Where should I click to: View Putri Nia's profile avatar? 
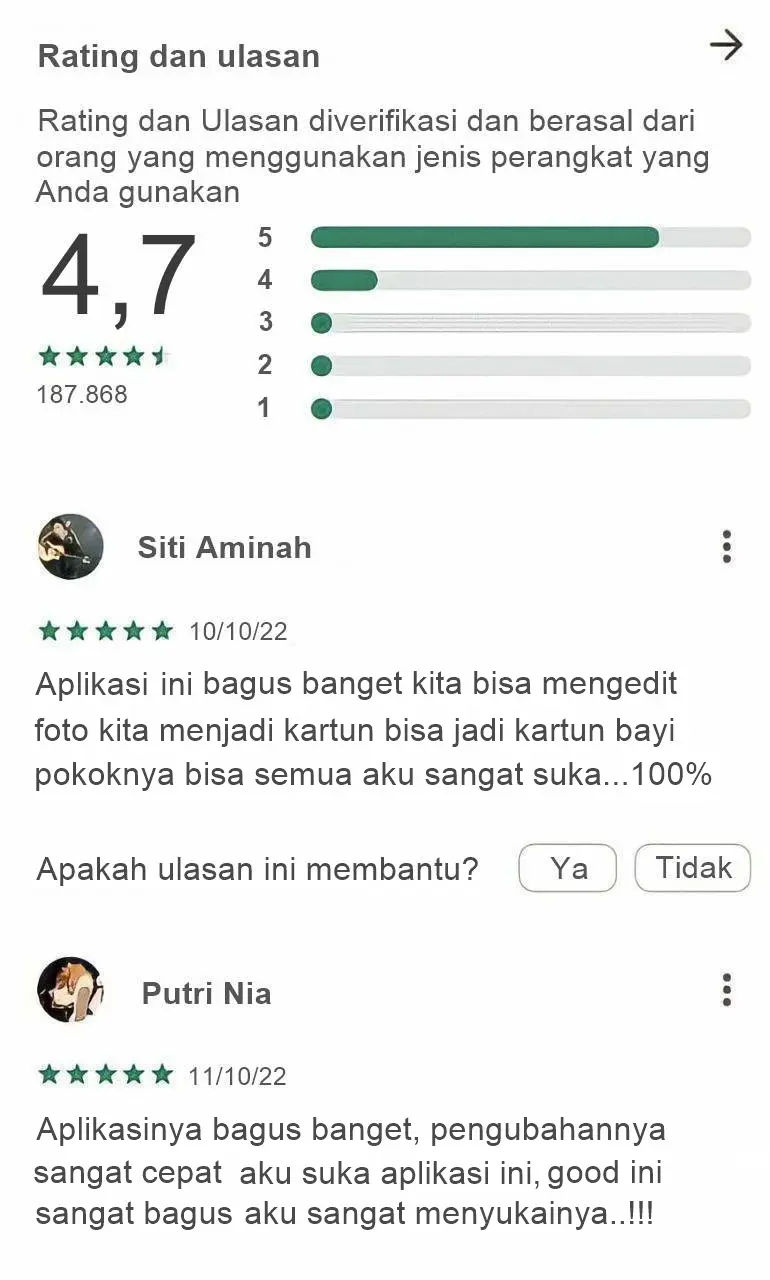pyautogui.click(x=70, y=990)
